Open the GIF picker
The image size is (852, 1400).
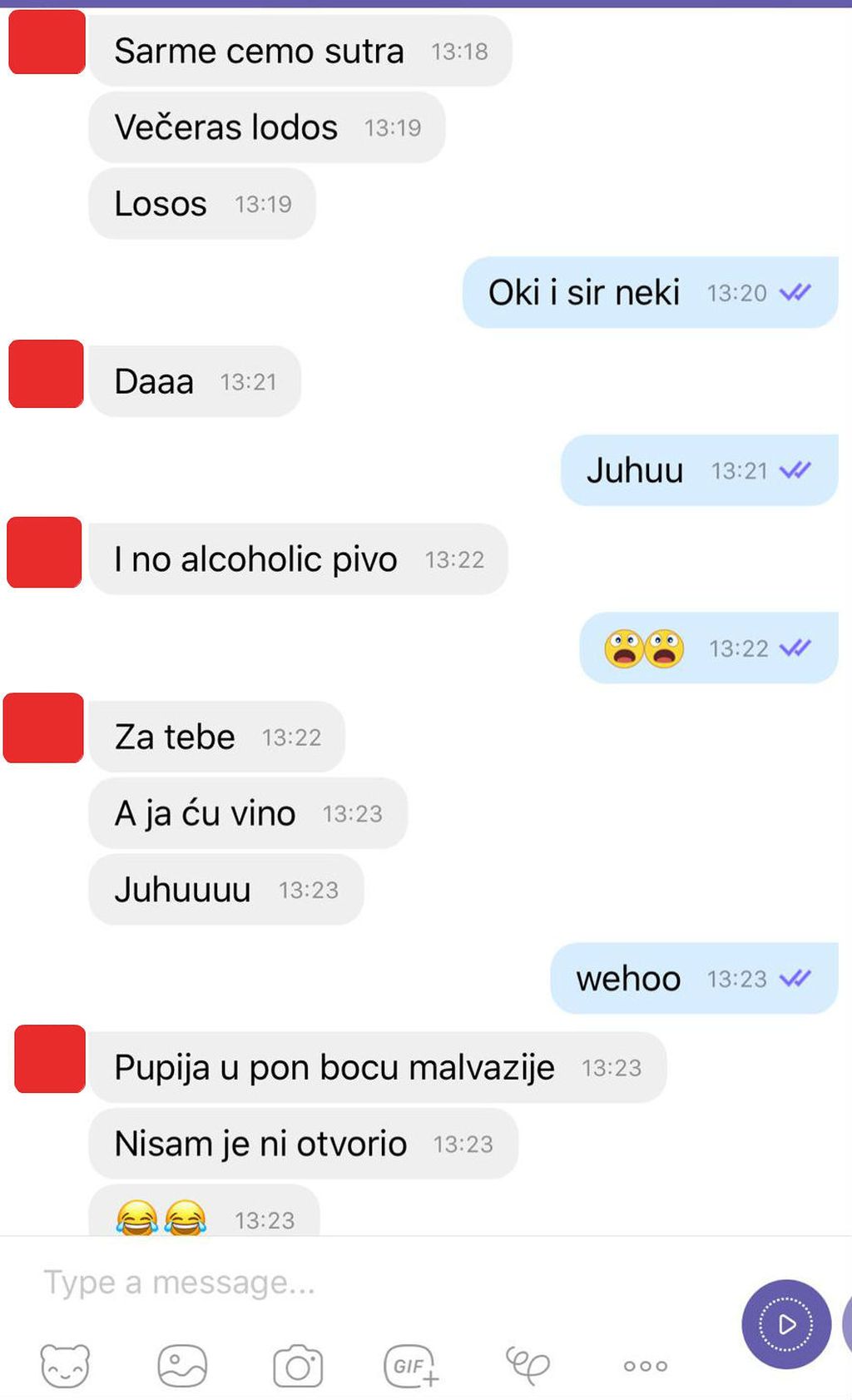click(x=409, y=1366)
